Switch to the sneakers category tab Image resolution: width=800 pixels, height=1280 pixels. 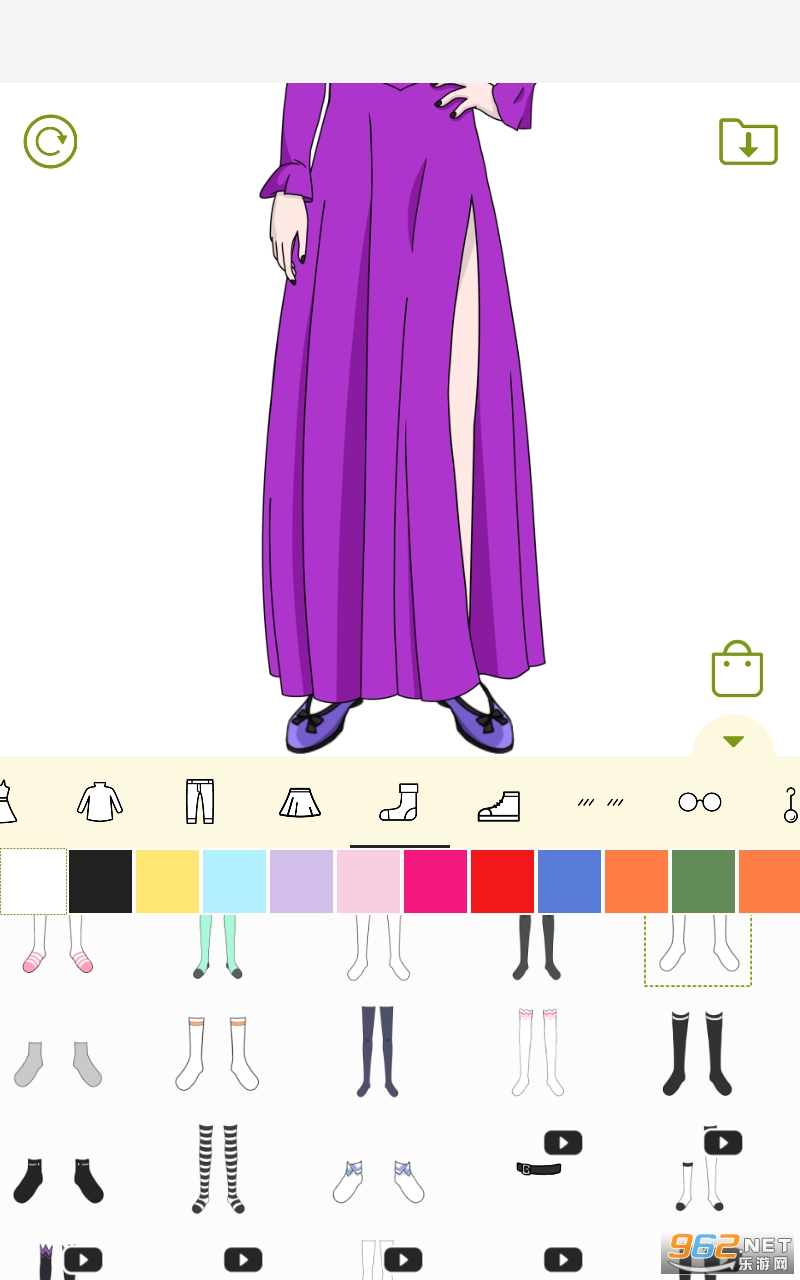click(x=499, y=805)
